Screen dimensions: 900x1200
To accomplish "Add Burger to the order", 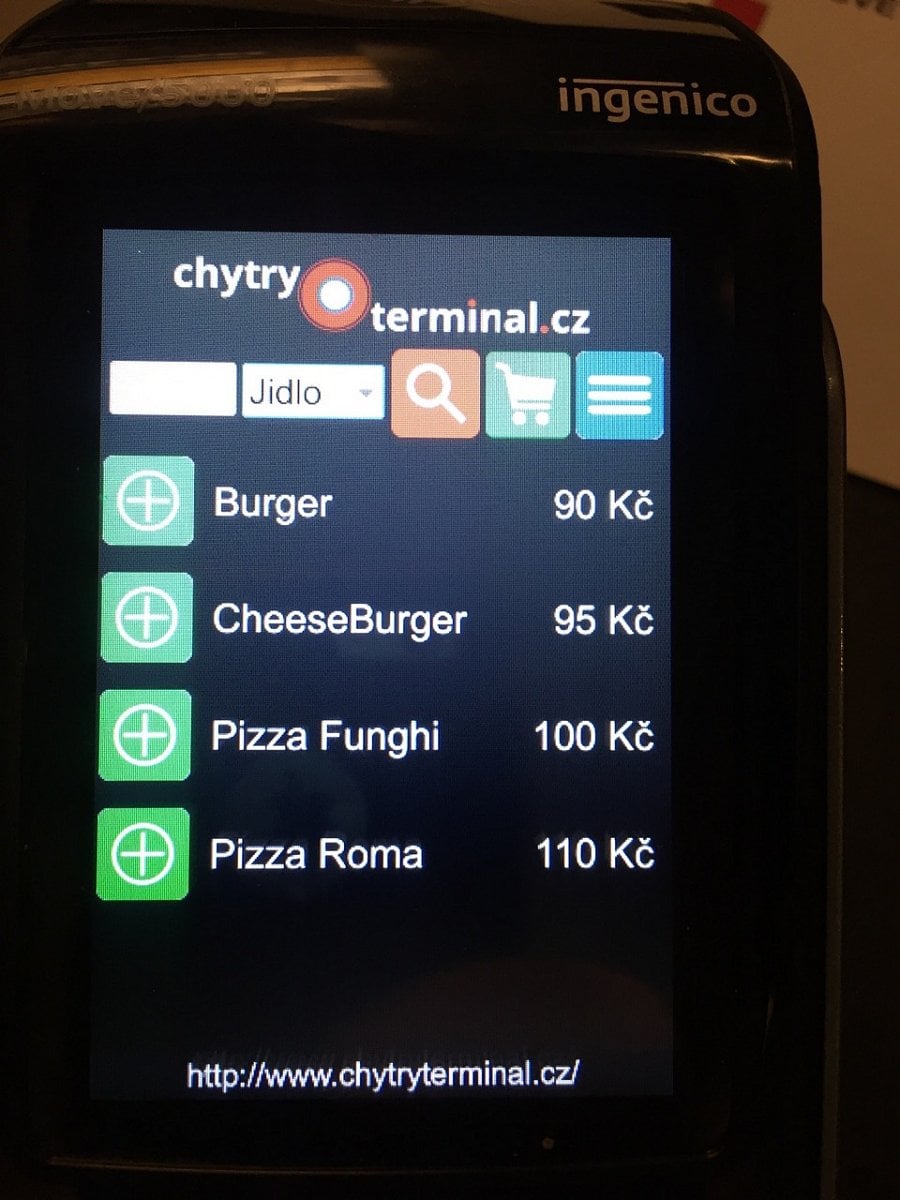I will click(148, 501).
